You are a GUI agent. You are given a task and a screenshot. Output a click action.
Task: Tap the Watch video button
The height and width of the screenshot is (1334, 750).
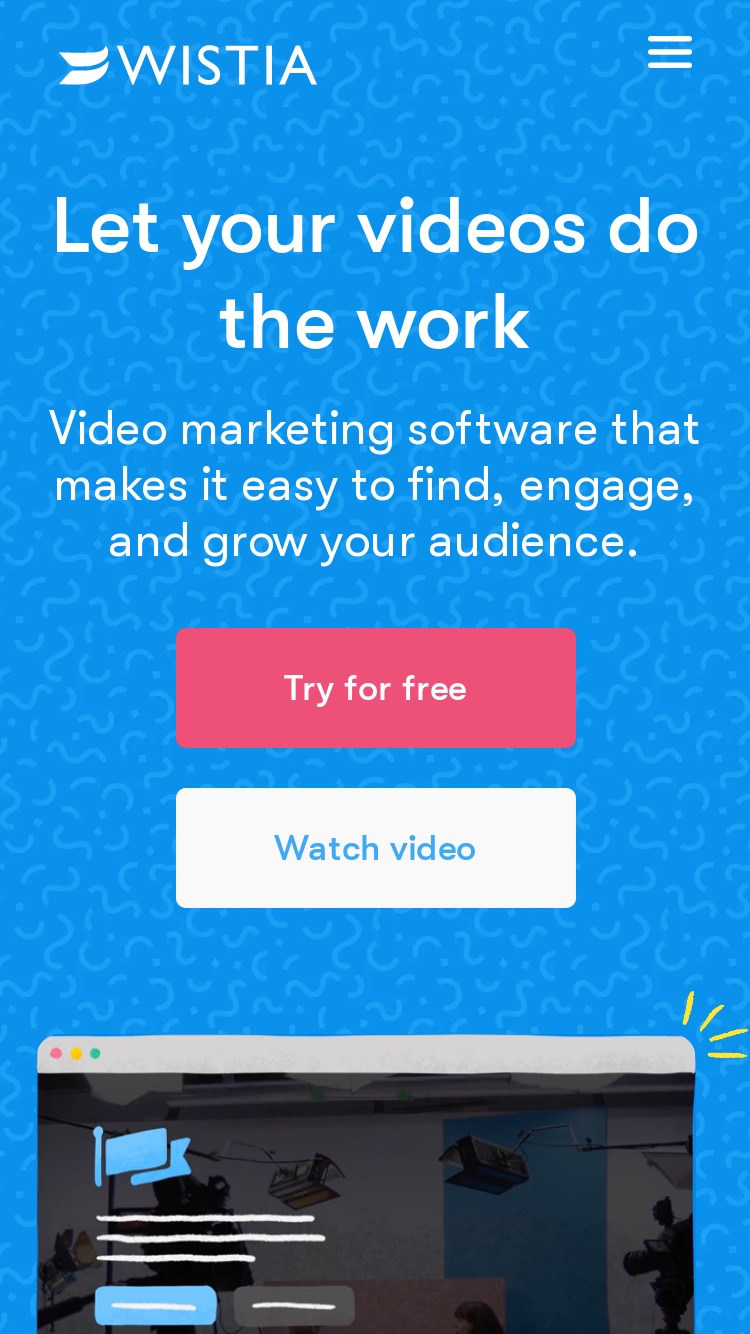(376, 848)
